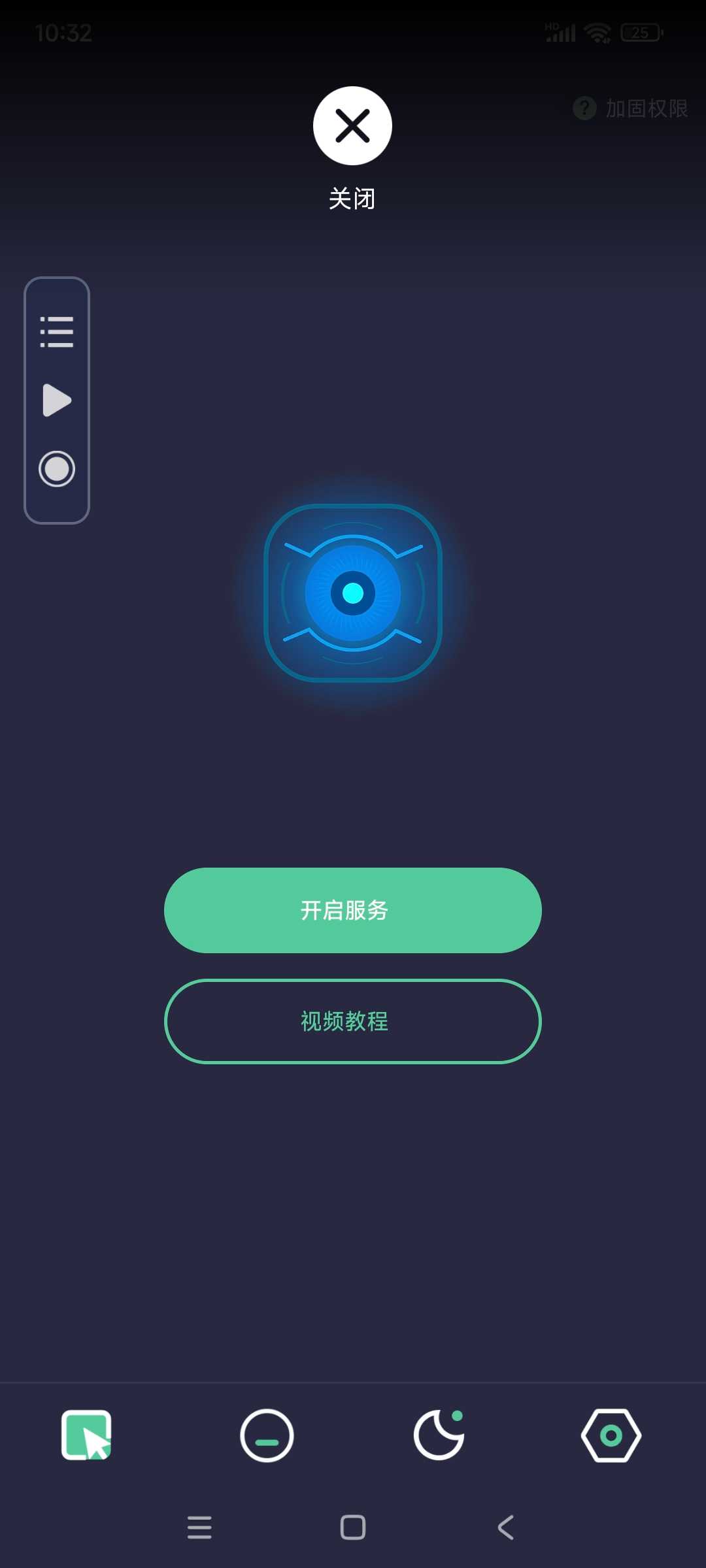This screenshot has height=1568, width=706.
Task: Start recording from the floating panel
Action: pyautogui.click(x=57, y=468)
